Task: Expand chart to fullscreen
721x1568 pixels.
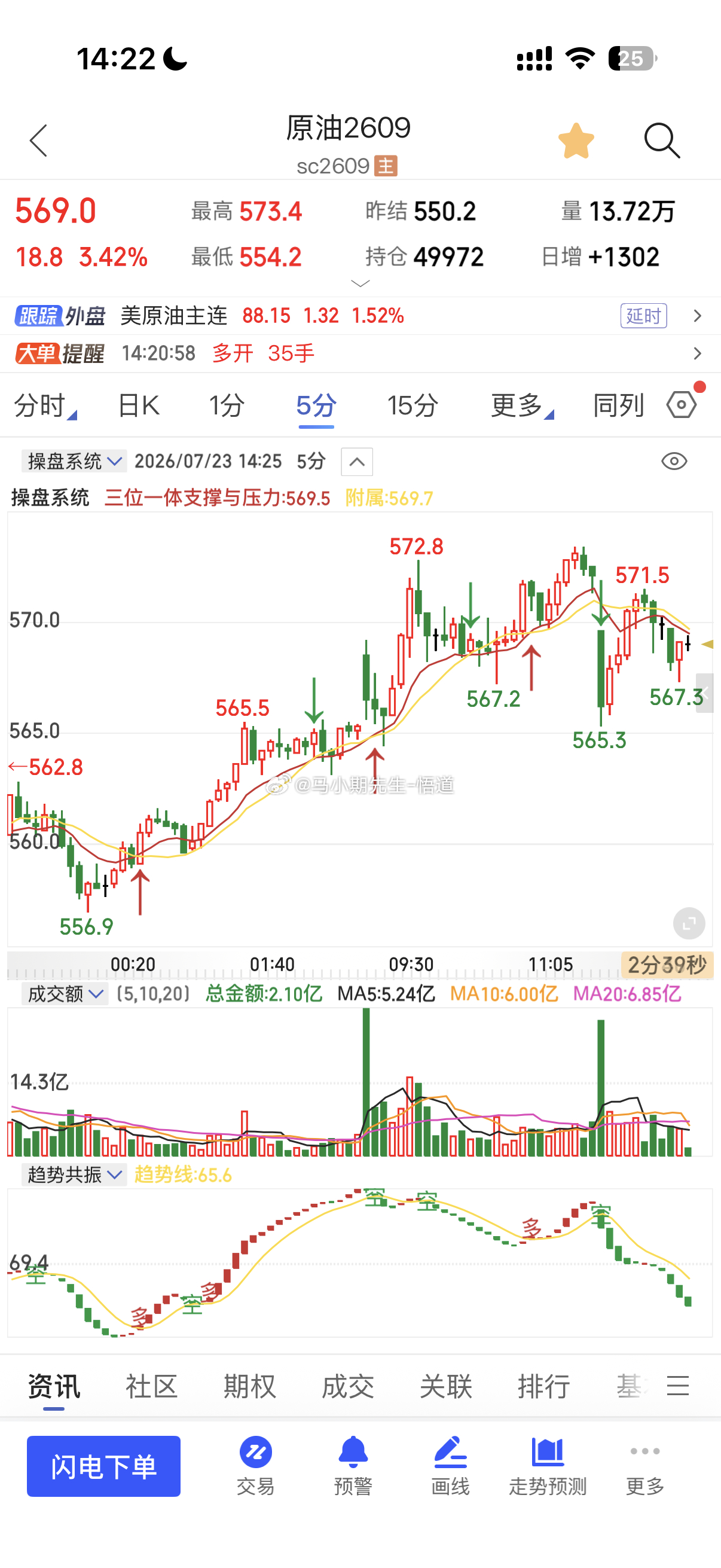Action: pyautogui.click(x=689, y=923)
